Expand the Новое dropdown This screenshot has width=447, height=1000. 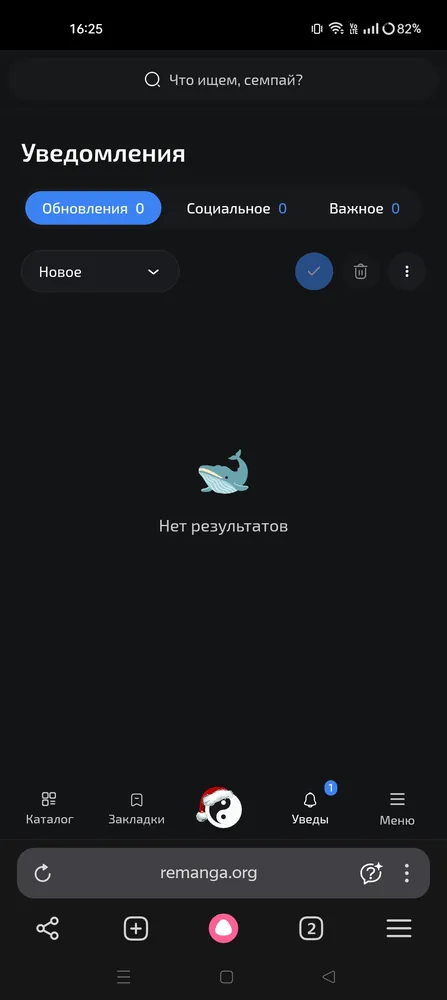[x=100, y=272]
